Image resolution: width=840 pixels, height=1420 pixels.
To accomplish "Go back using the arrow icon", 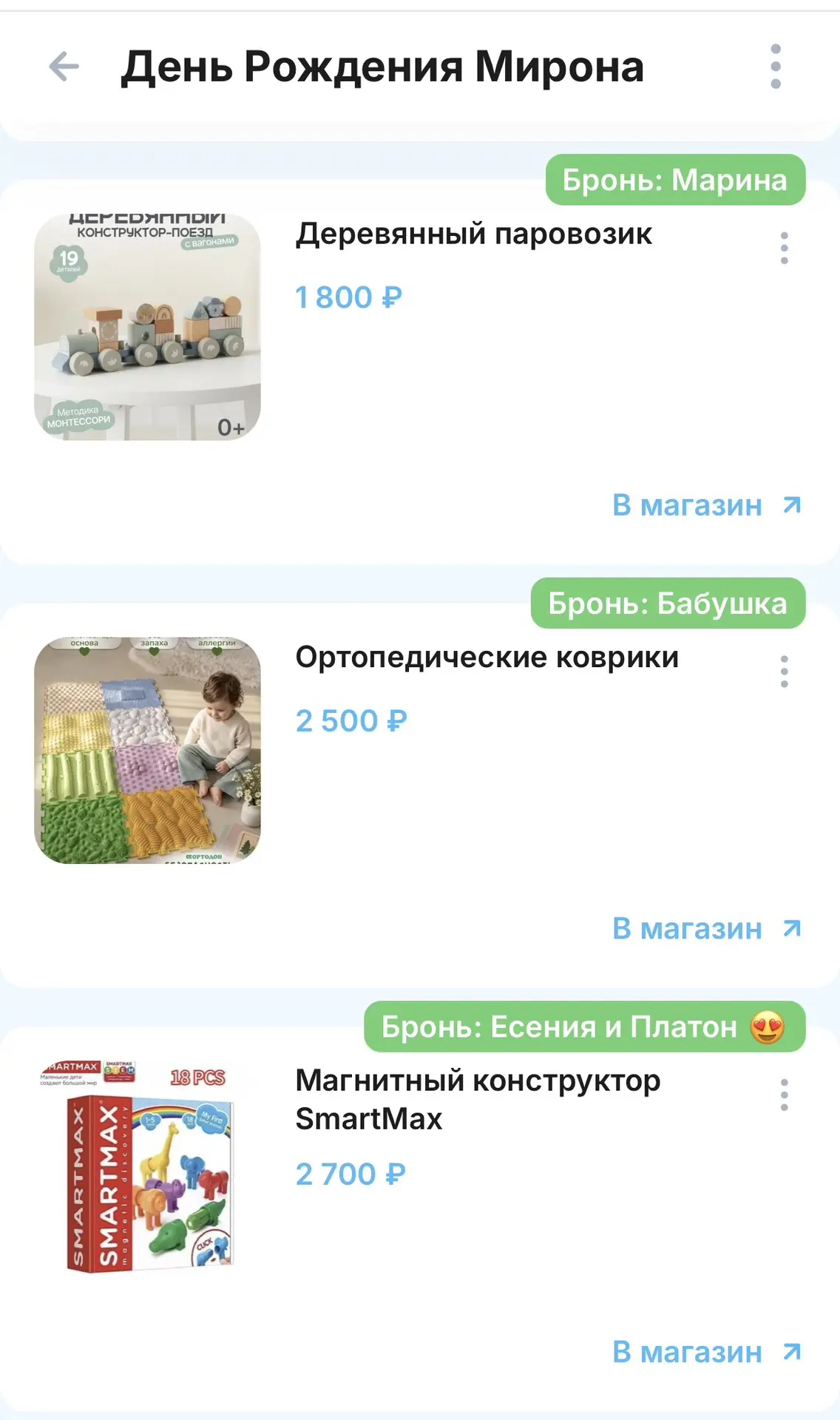I will pyautogui.click(x=64, y=67).
